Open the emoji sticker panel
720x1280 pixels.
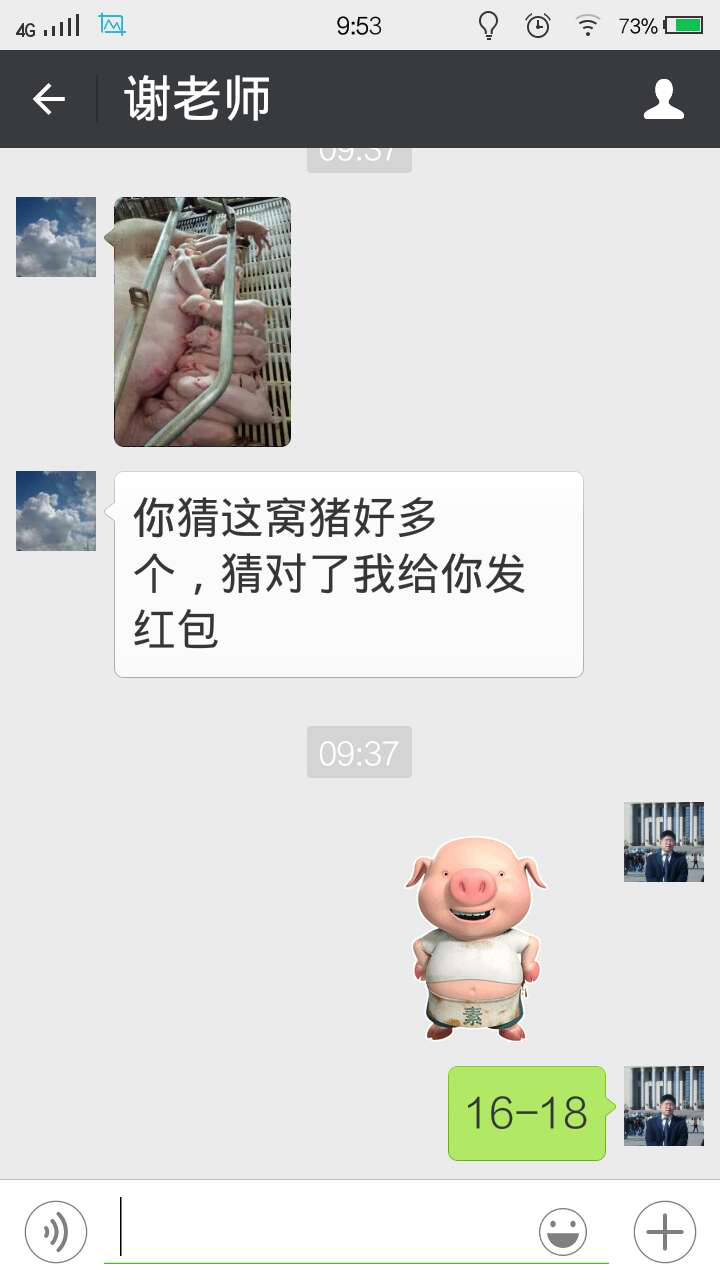[x=563, y=1232]
